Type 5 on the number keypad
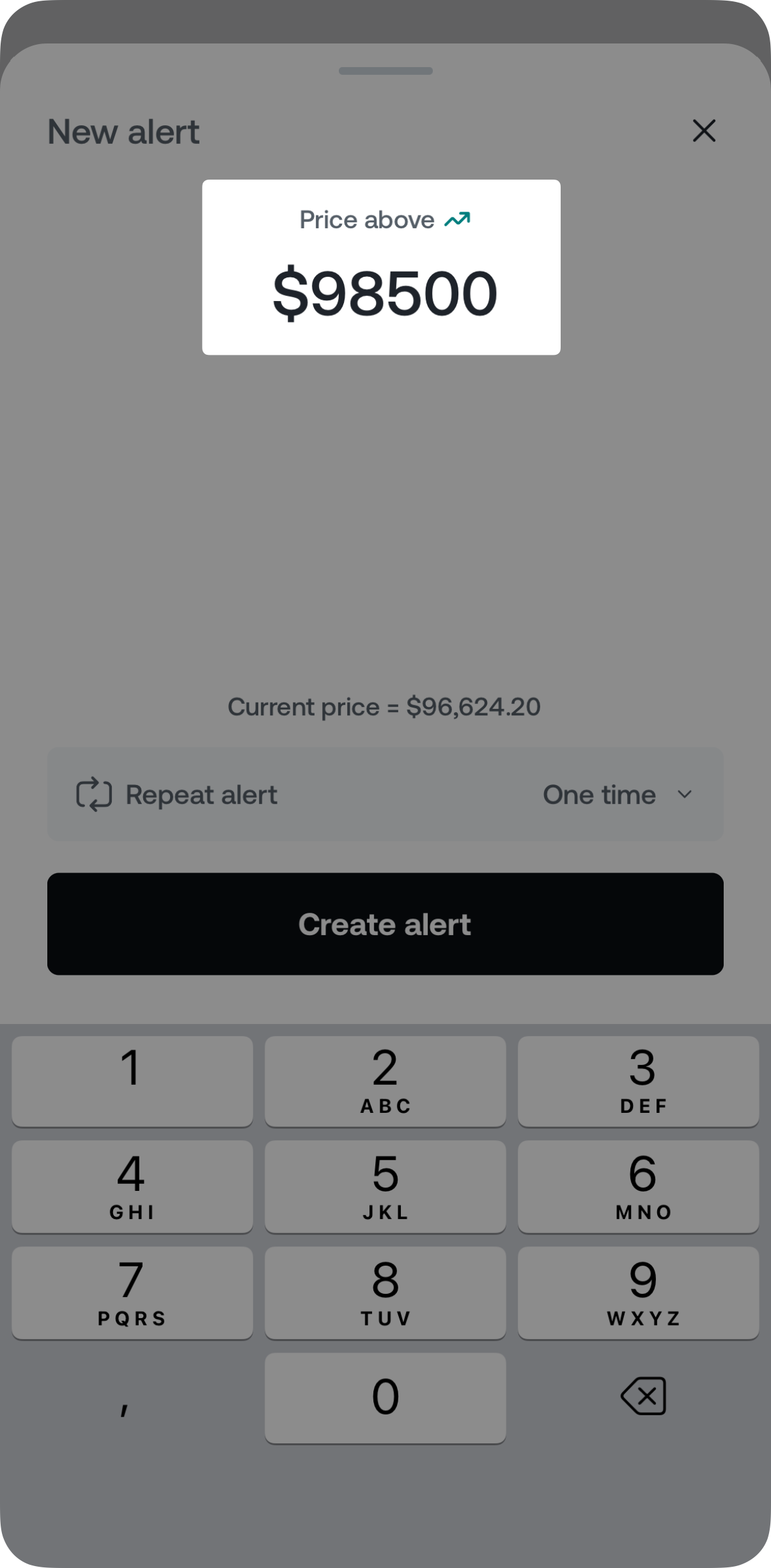 point(385,1186)
